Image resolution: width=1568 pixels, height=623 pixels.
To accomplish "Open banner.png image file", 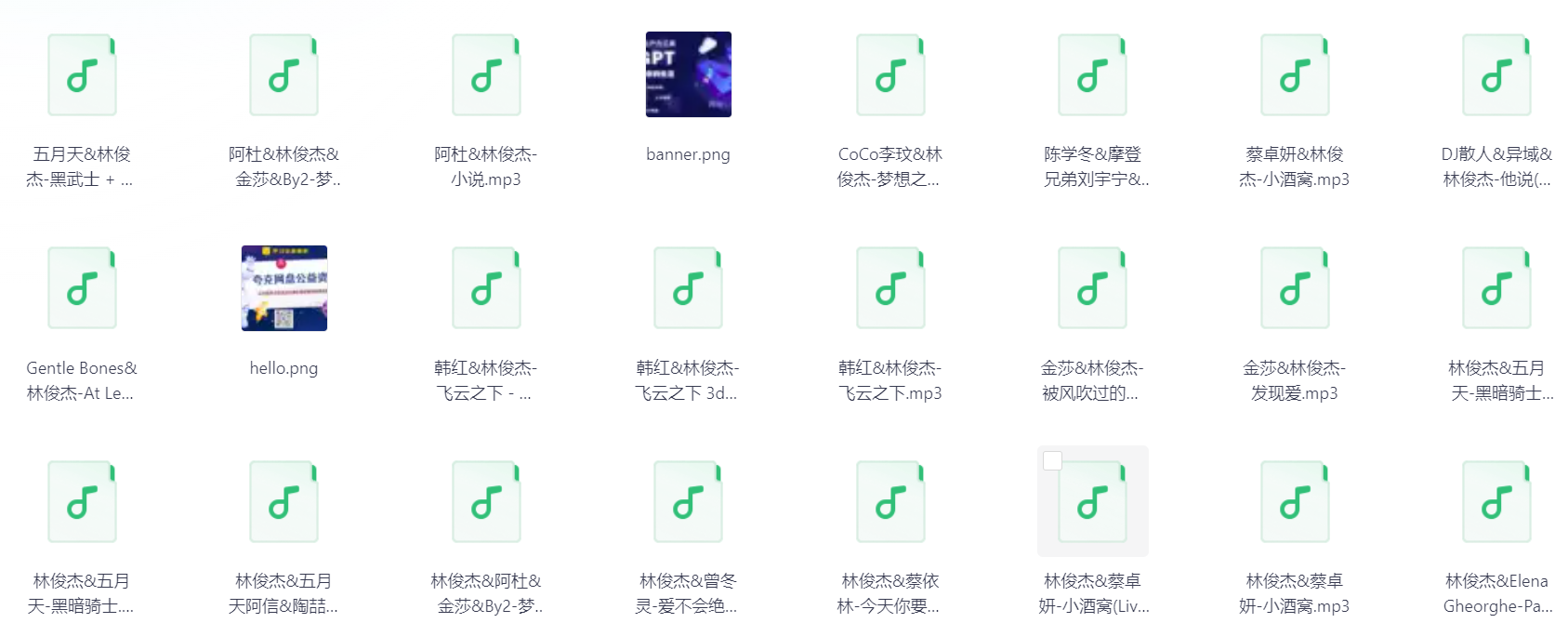I will coord(688,75).
